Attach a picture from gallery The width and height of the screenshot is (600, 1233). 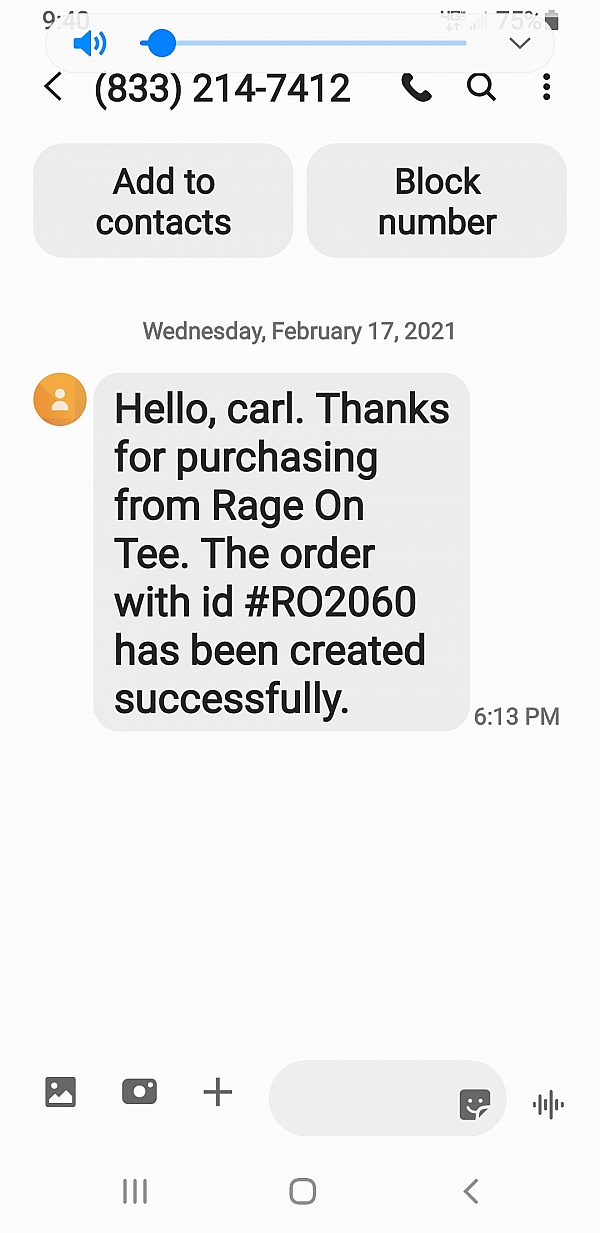[x=61, y=1092]
